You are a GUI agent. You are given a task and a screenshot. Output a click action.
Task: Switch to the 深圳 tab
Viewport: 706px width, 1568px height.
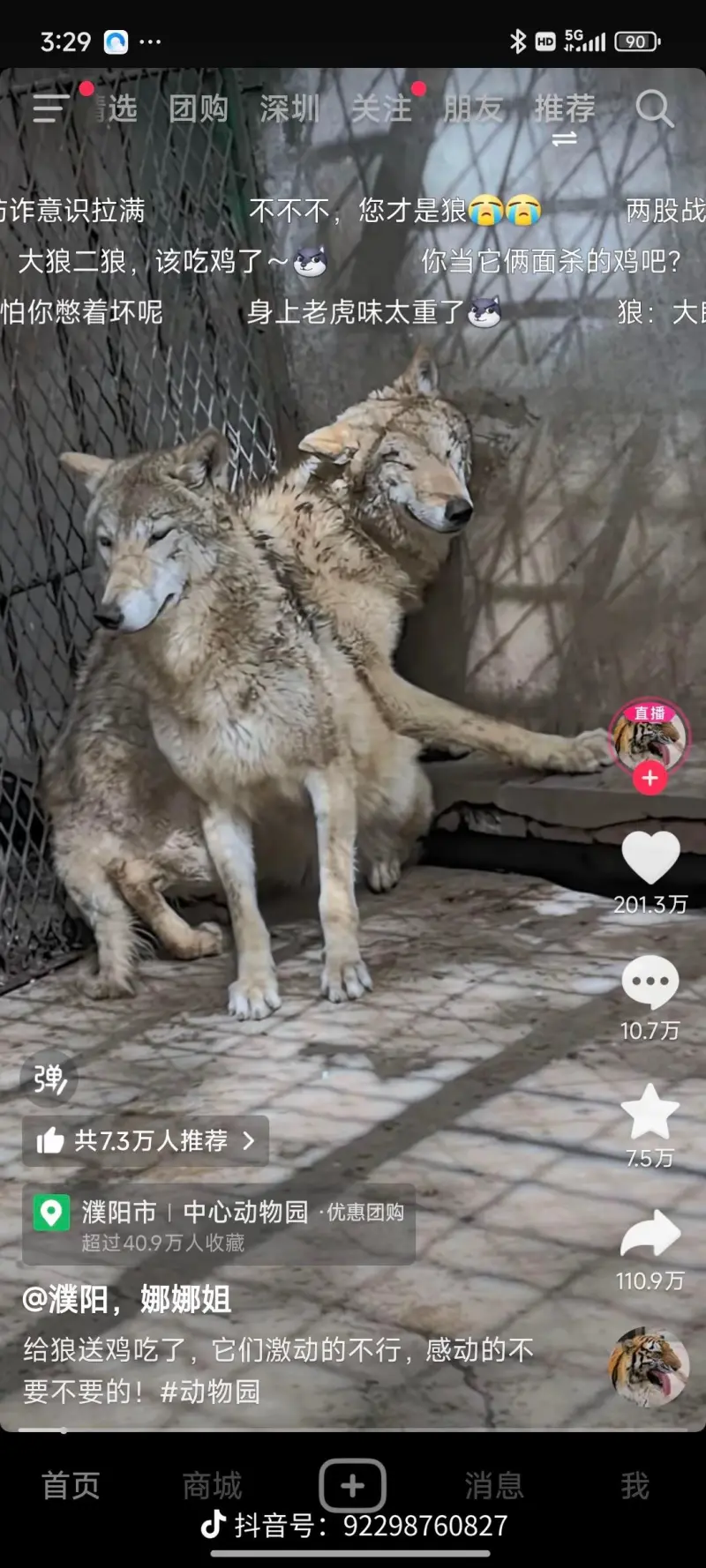[289, 109]
